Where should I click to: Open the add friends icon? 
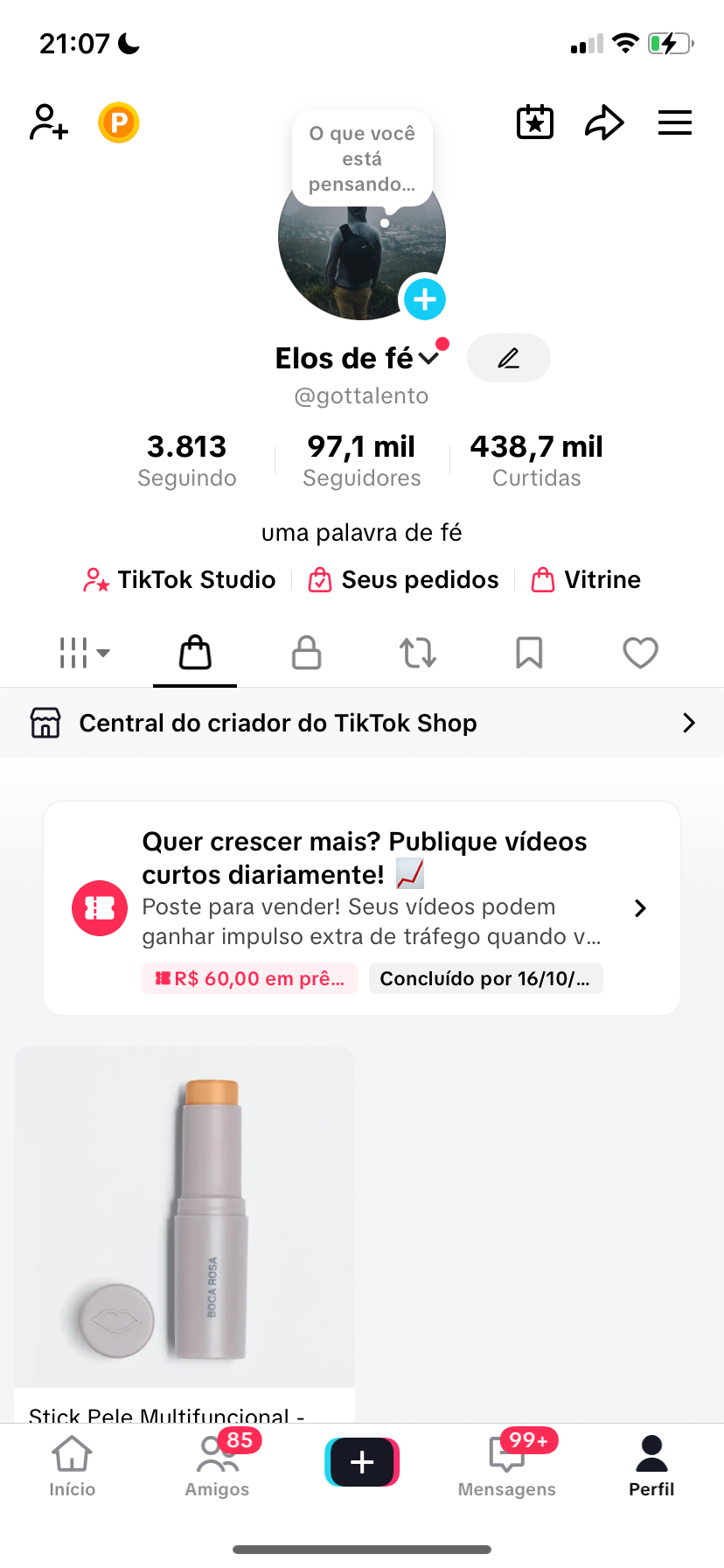tap(48, 122)
